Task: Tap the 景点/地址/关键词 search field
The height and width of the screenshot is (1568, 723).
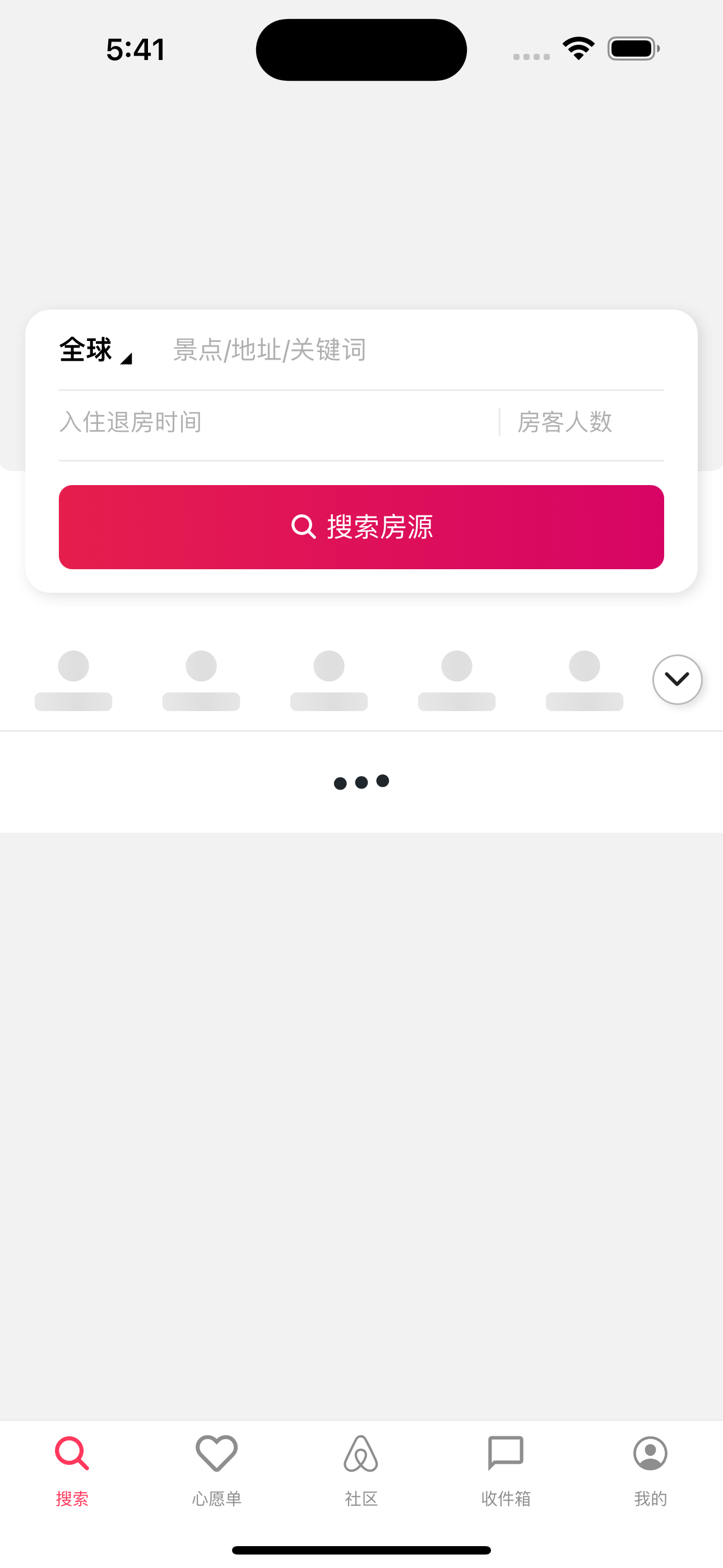Action: [417, 350]
